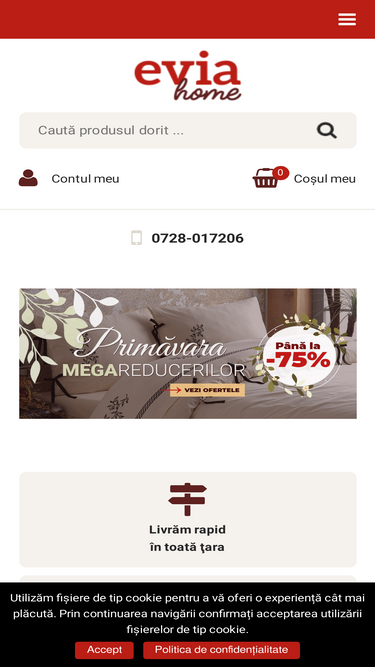Viewport: 375px width, 667px height.
Task: Accept the cookie notice
Action: click(x=104, y=650)
